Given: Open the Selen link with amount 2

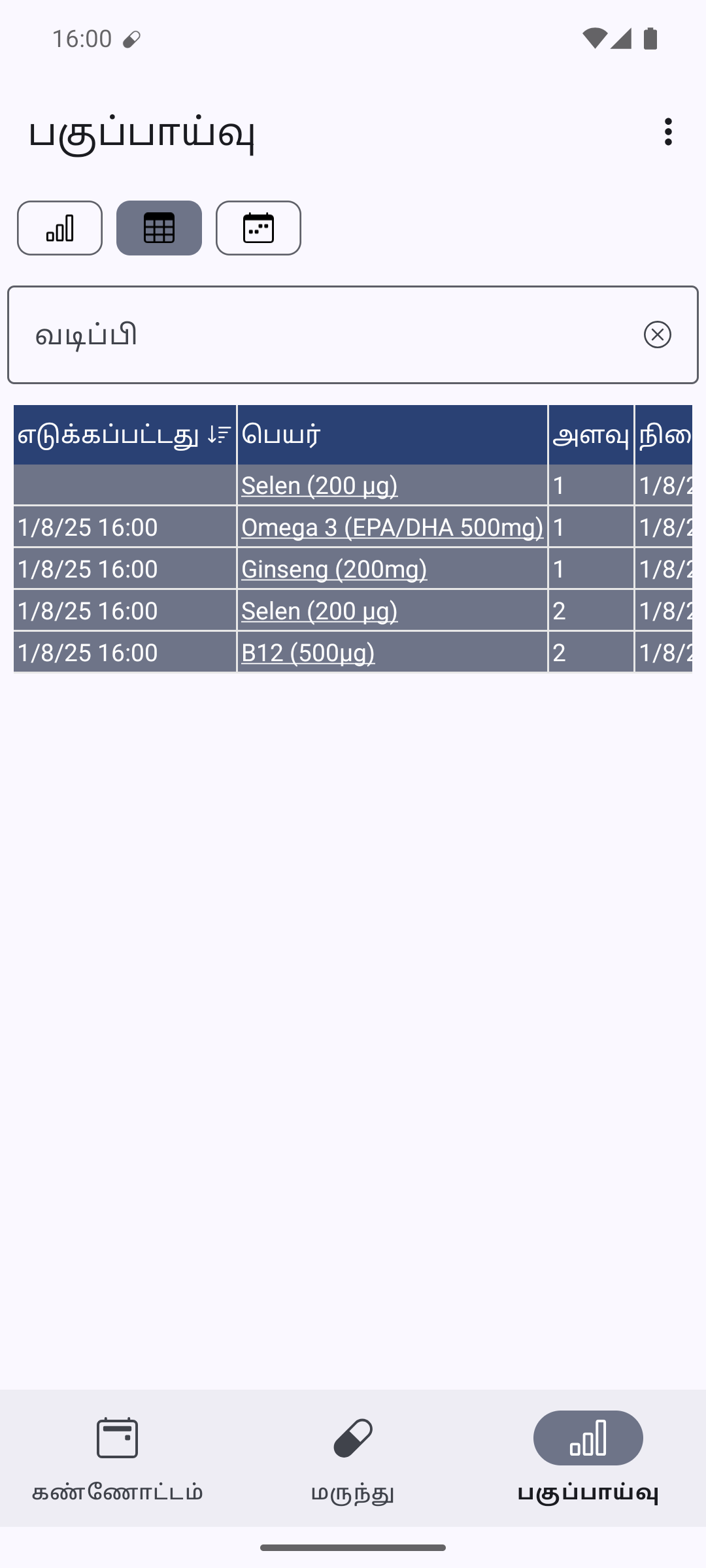Looking at the screenshot, I should [x=319, y=611].
